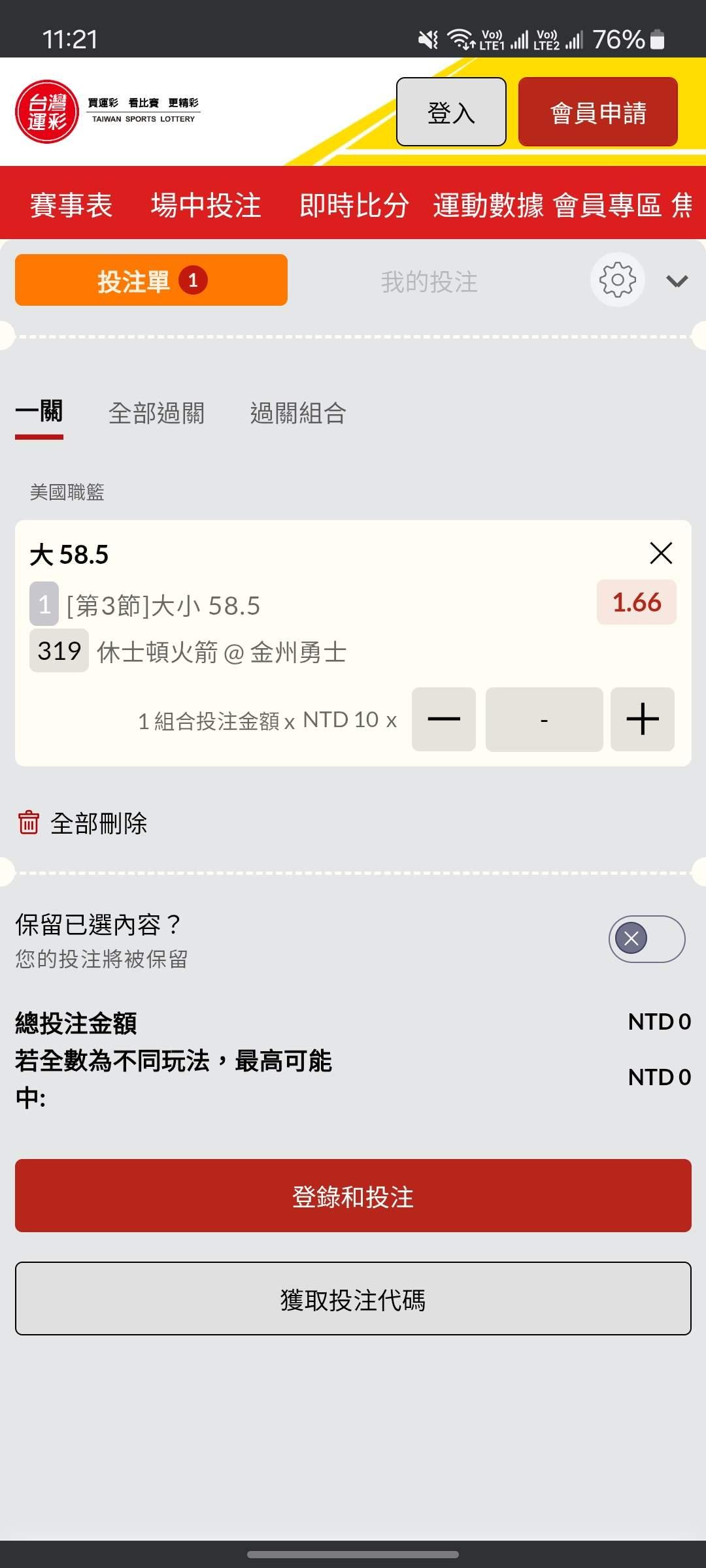Image resolution: width=706 pixels, height=1568 pixels.
Task: Switch to 過關組合 combination tab
Action: click(x=298, y=413)
